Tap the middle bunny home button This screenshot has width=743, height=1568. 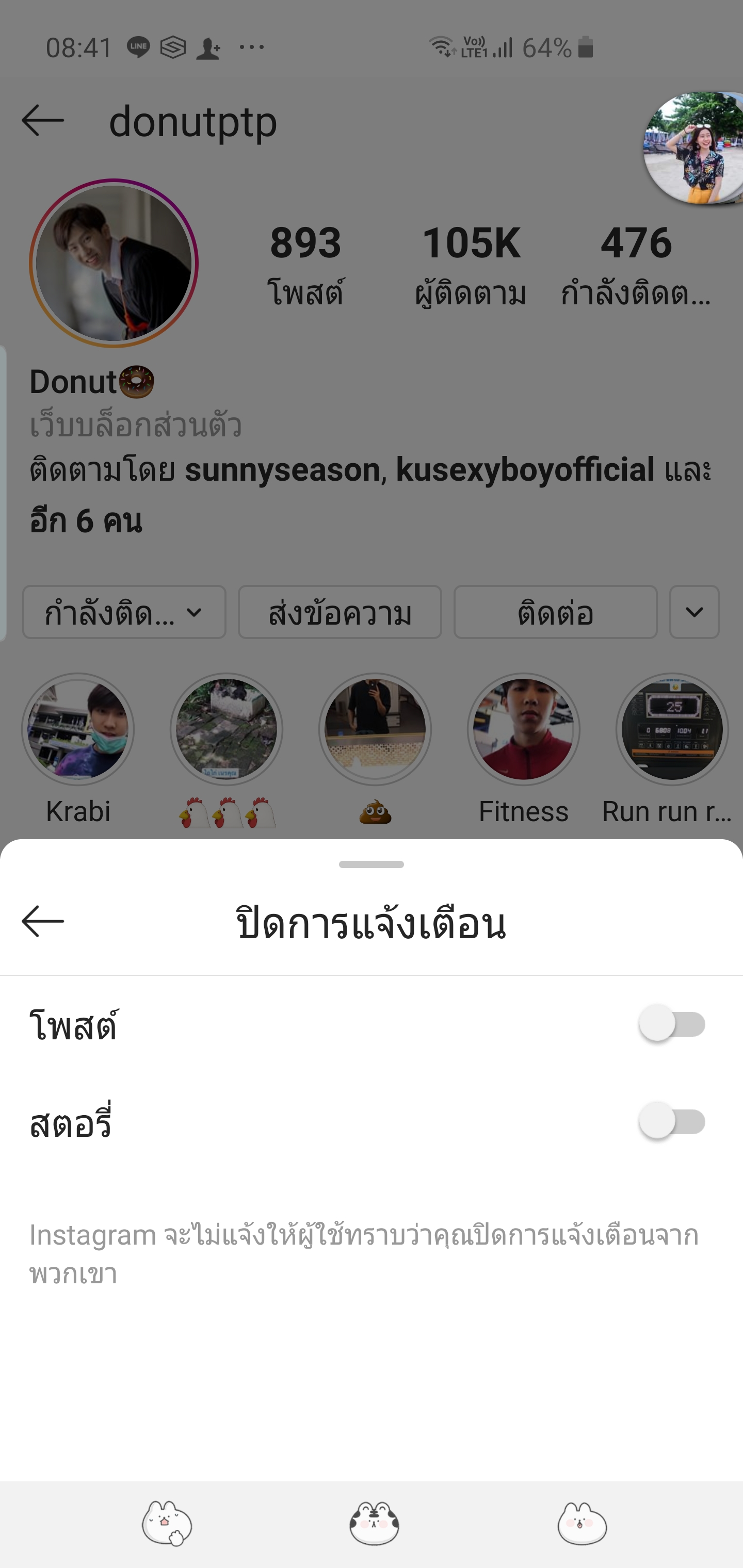pyautogui.click(x=374, y=1524)
